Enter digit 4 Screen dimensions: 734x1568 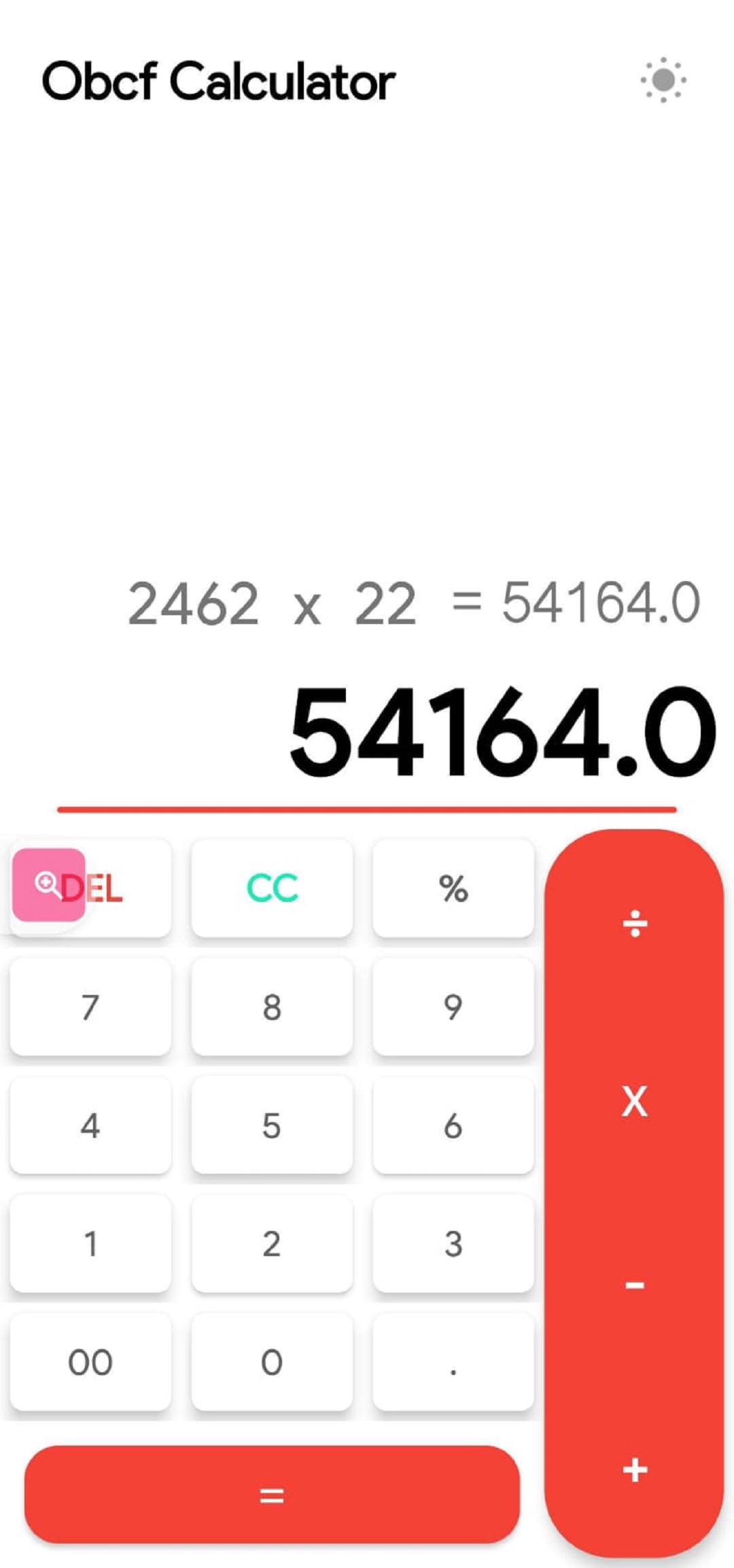[x=90, y=1126]
